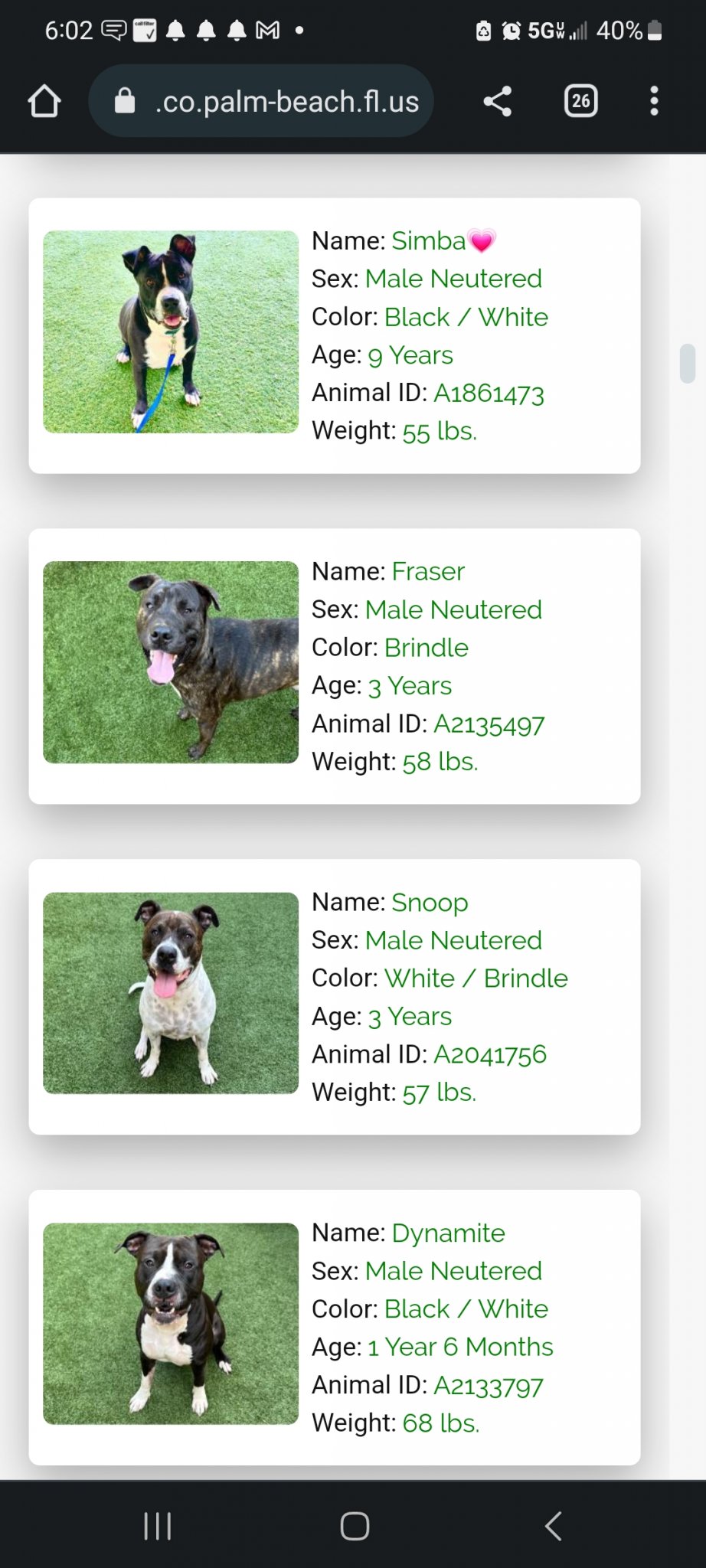Go to the browser home page
706x1568 pixels.
44,101
